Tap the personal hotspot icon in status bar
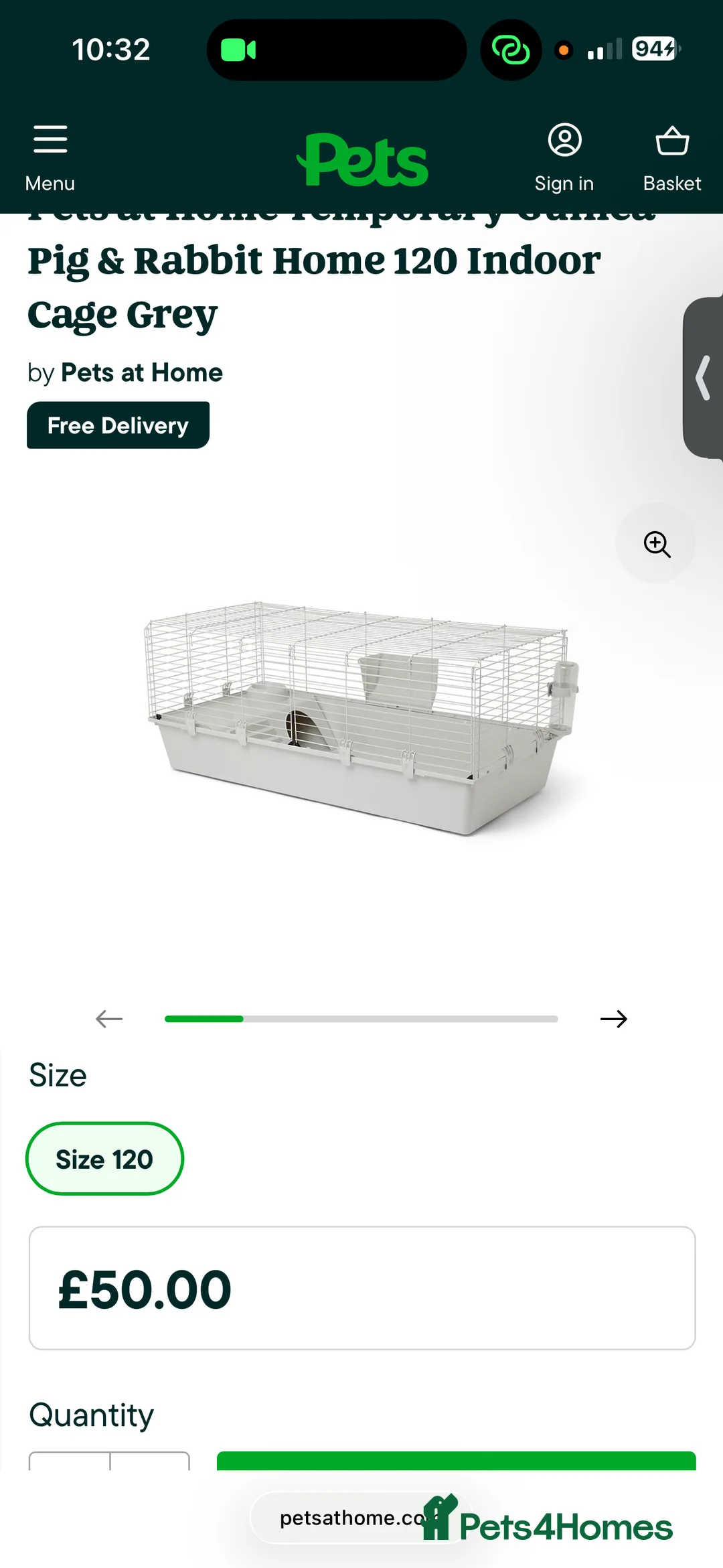 click(x=510, y=50)
